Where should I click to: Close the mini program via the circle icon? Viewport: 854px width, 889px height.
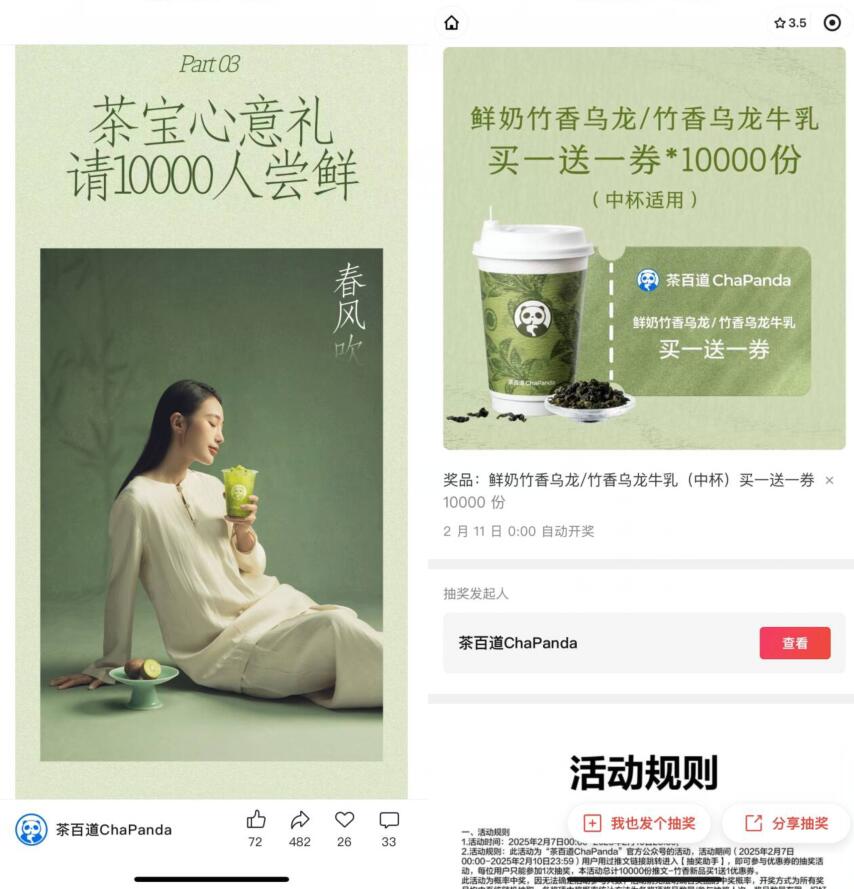832,23
